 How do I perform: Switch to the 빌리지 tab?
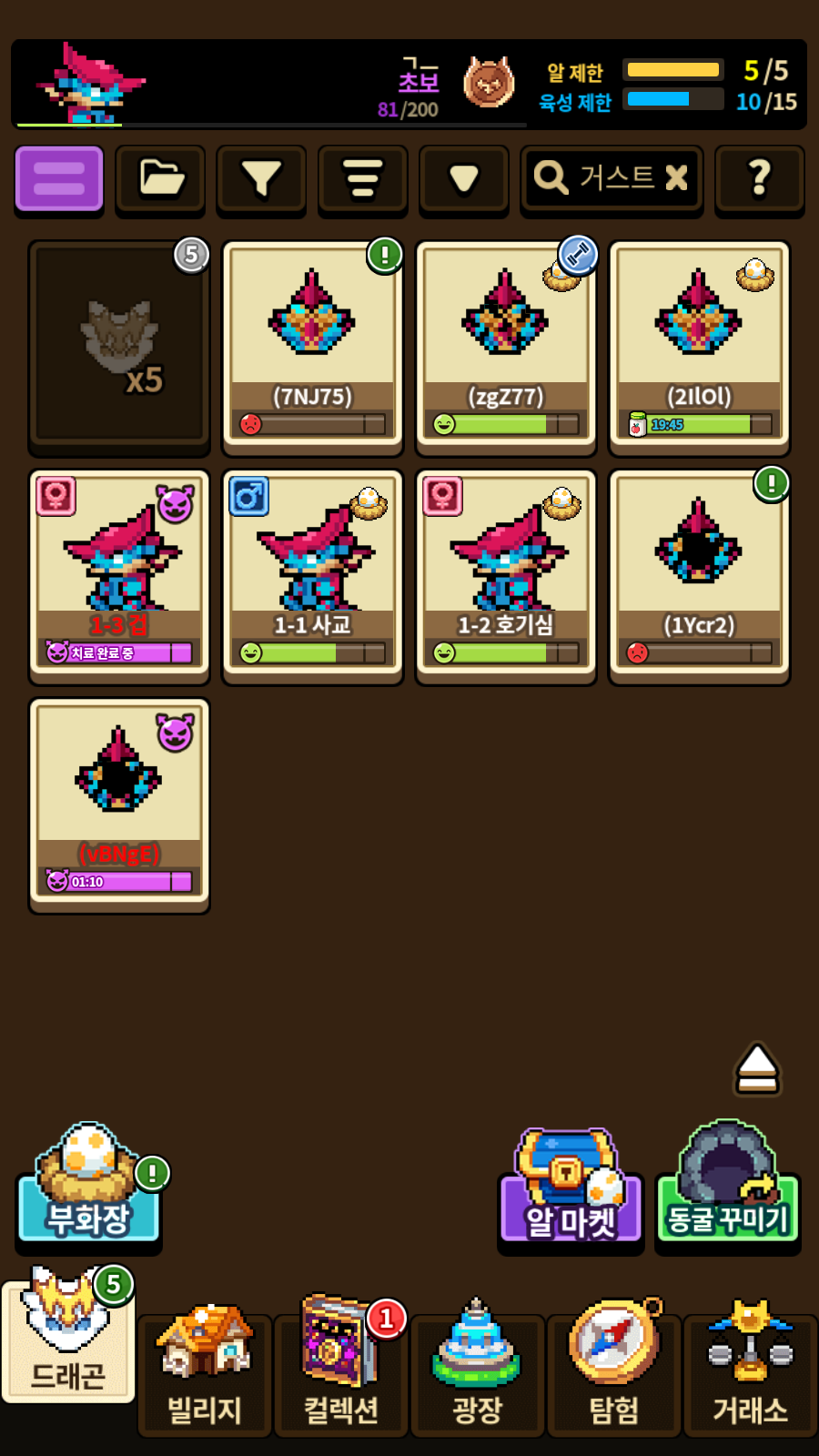205,1374
